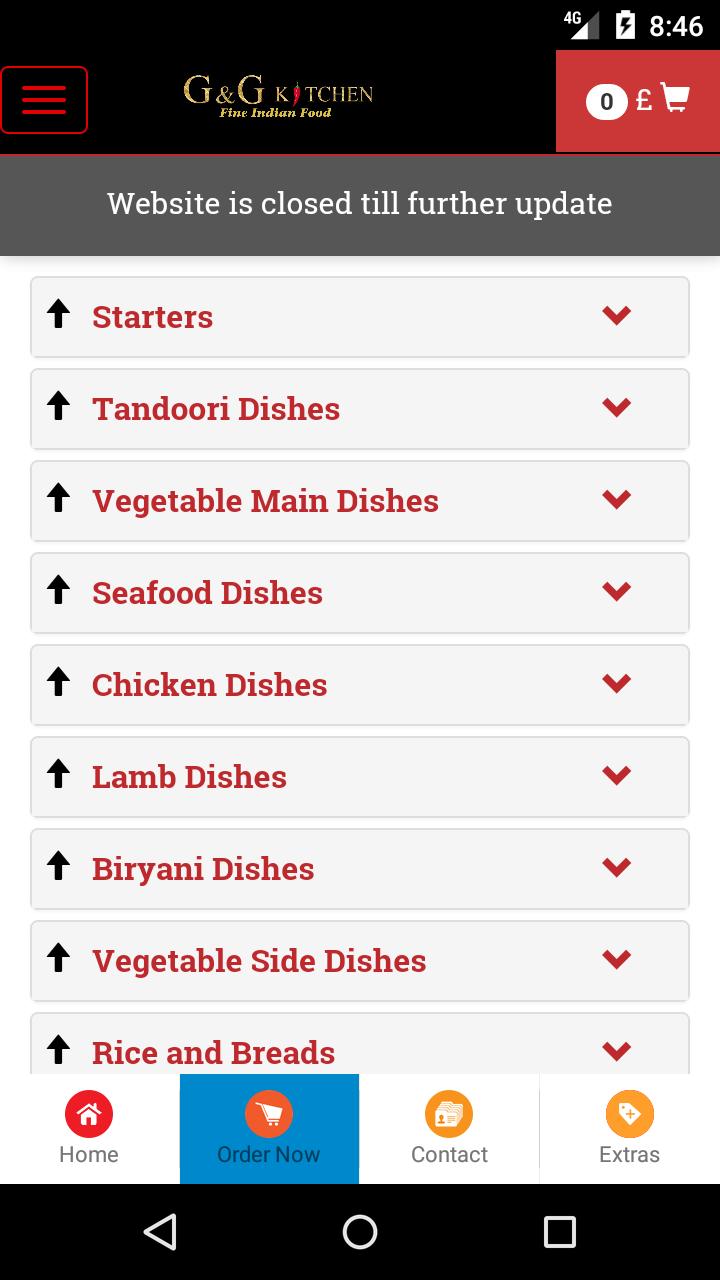Expand Rice and Breads section
The width and height of the screenshot is (720, 1280).
point(360,1044)
